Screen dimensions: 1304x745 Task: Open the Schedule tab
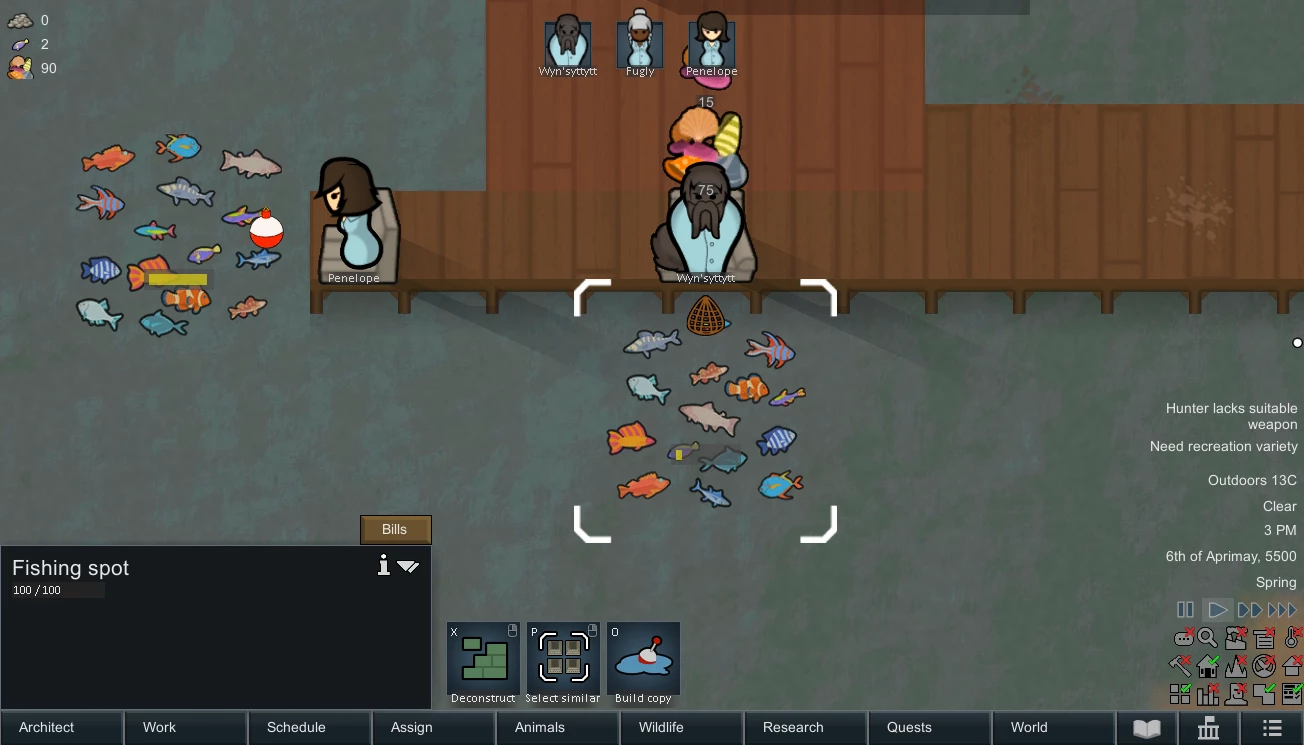(310, 727)
